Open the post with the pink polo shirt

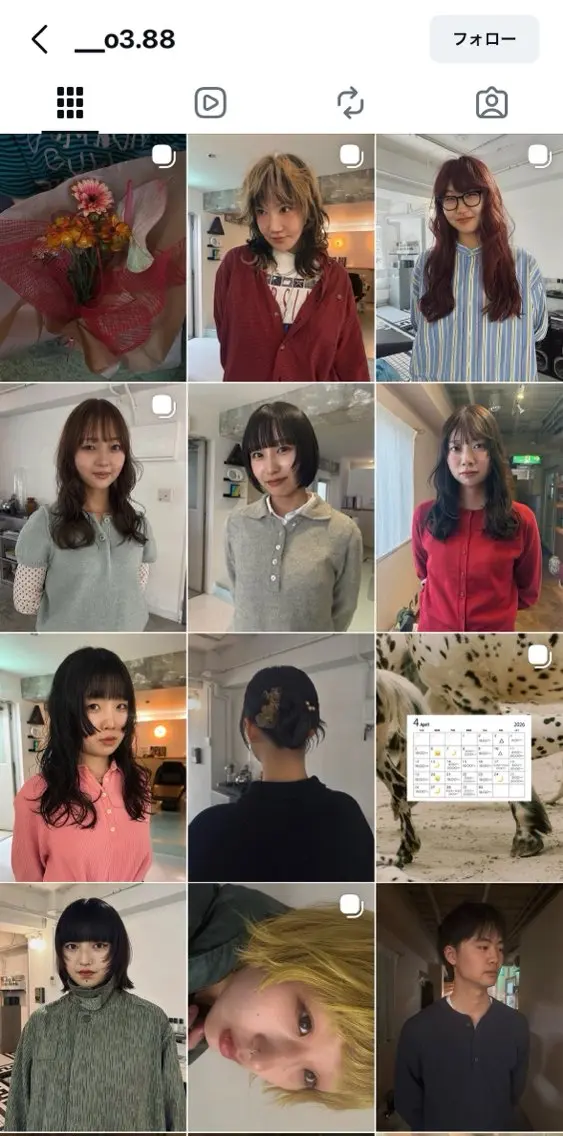tap(93, 757)
